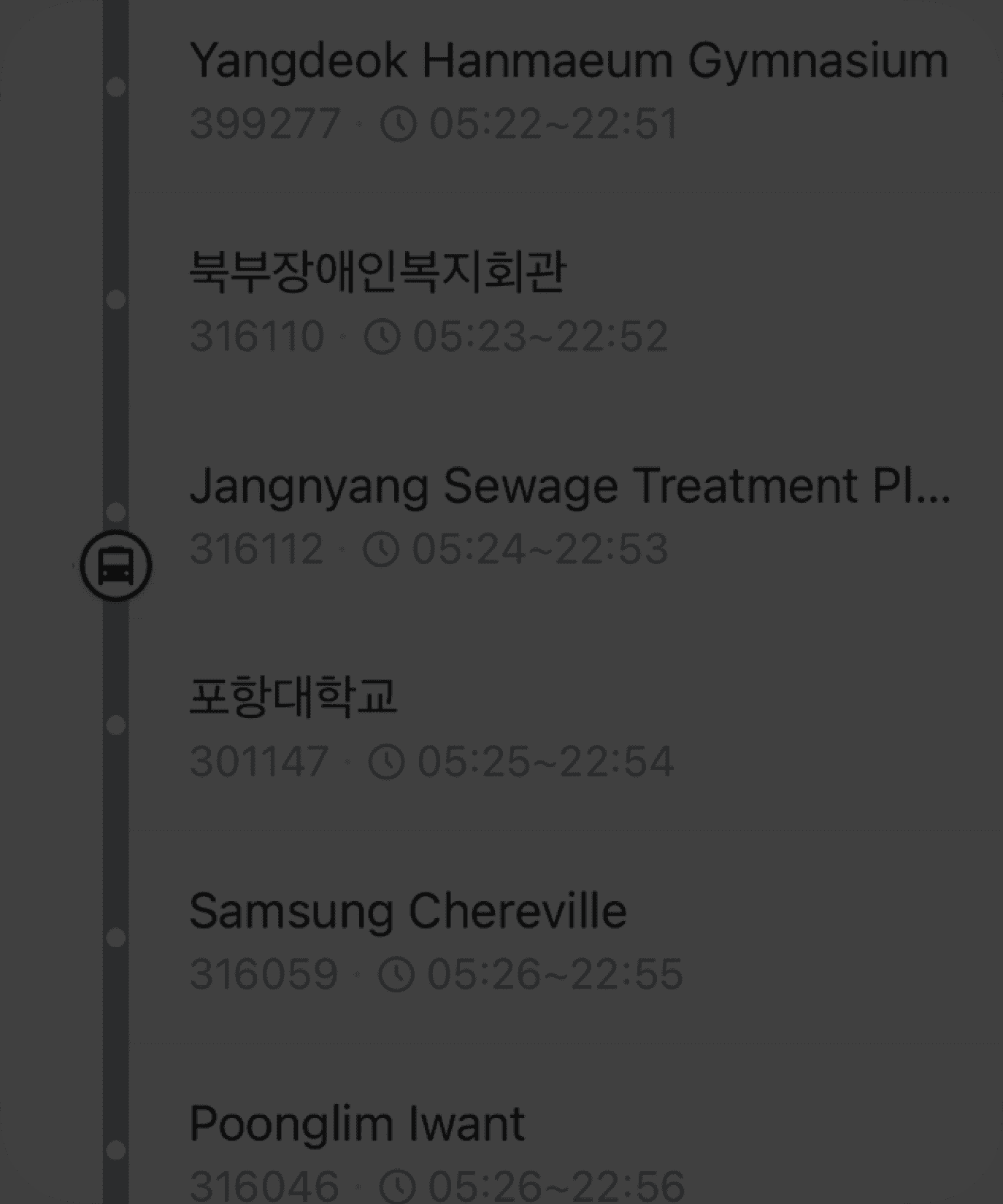The width and height of the screenshot is (1003, 1204).
Task: Select the 북부장애인복지회관 bus stop
Action: pos(566,299)
